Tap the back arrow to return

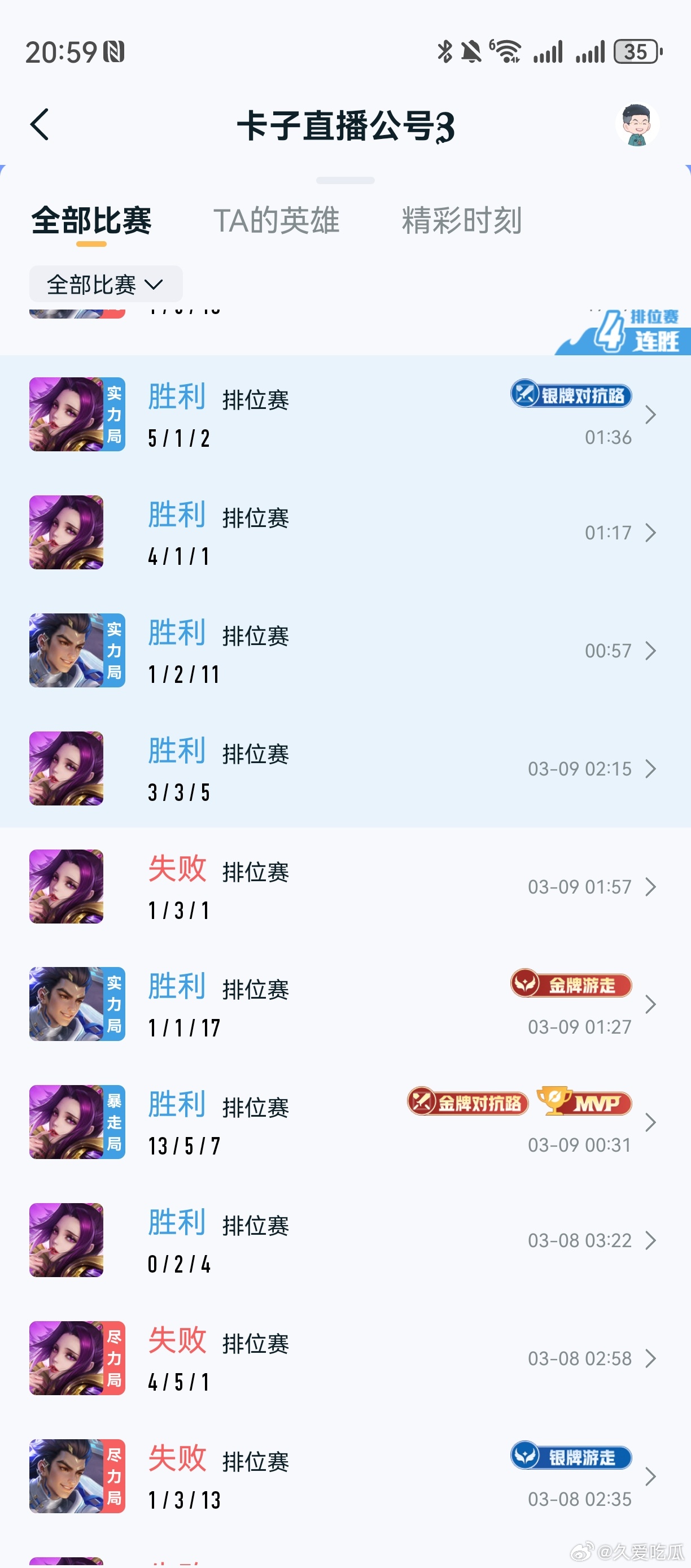click(40, 124)
